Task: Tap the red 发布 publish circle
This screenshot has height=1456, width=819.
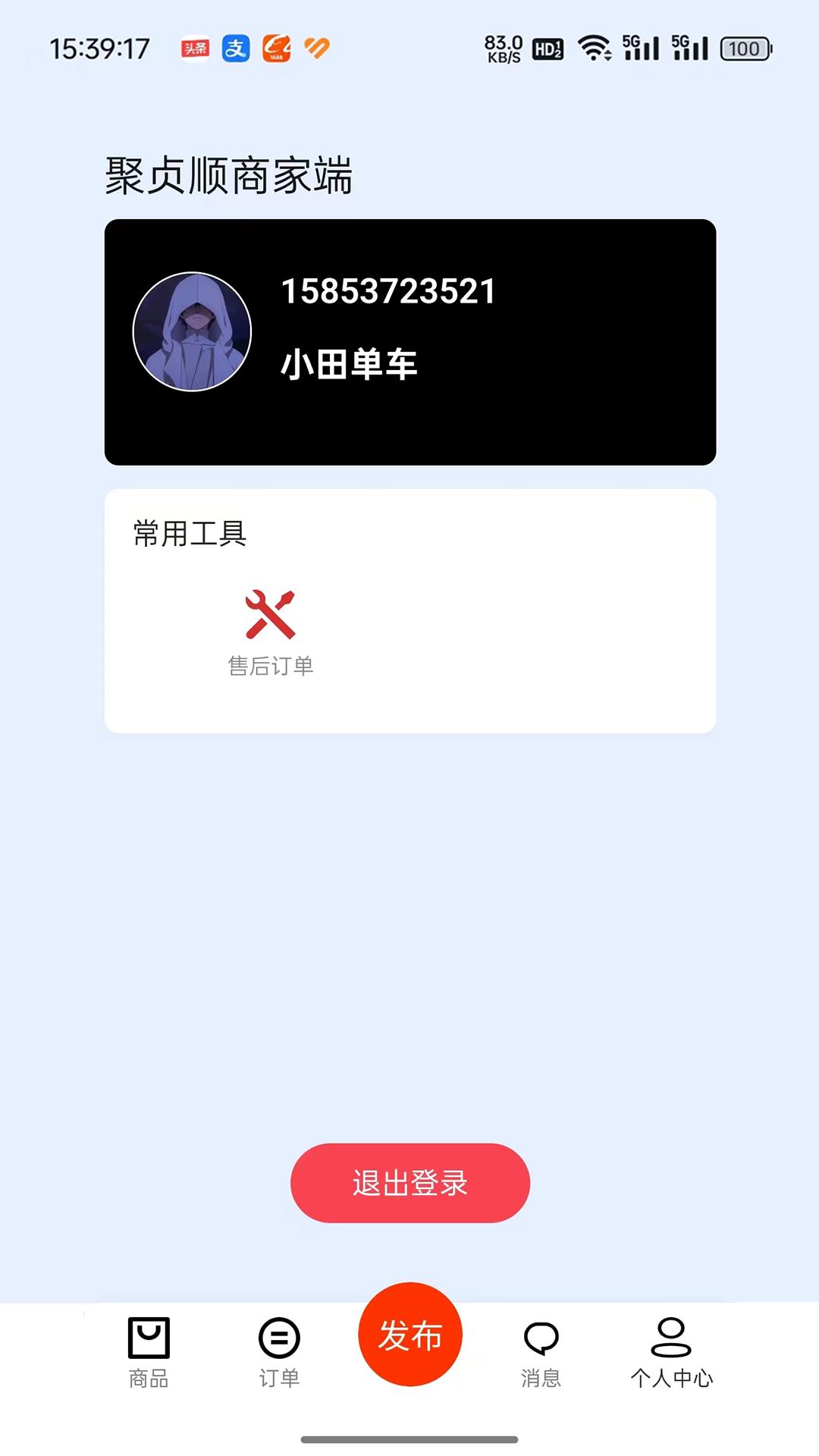Action: [409, 1335]
